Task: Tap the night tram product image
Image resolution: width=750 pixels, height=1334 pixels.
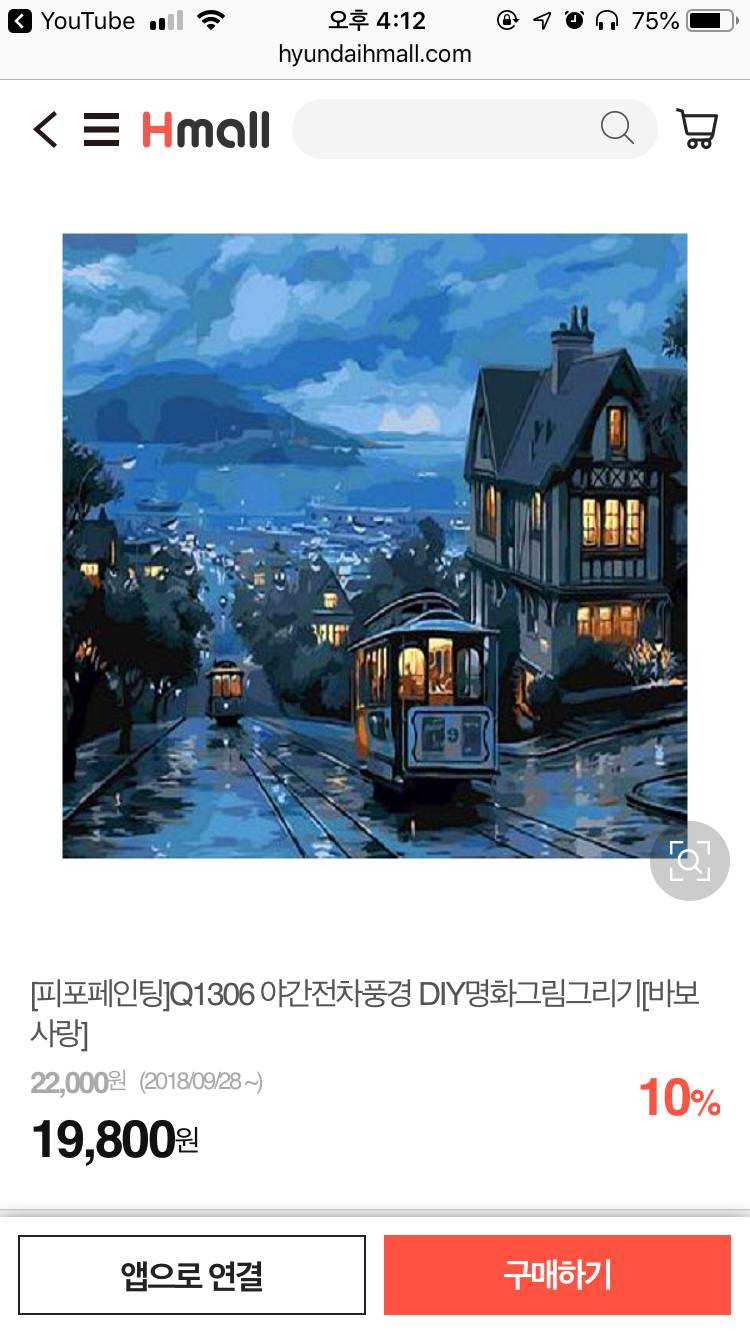Action: 375,545
